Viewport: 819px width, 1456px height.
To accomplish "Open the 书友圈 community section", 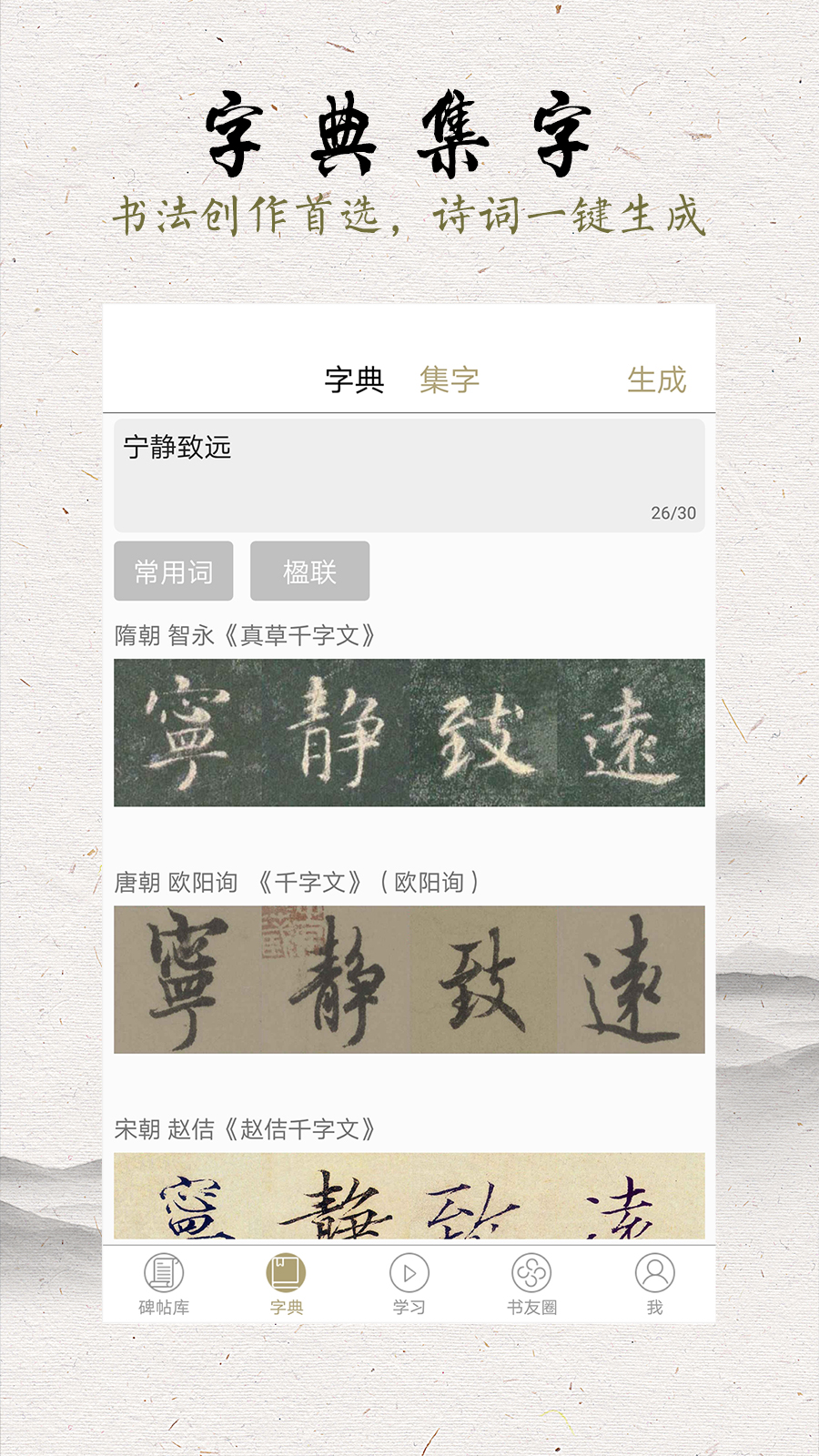I will (x=532, y=1283).
